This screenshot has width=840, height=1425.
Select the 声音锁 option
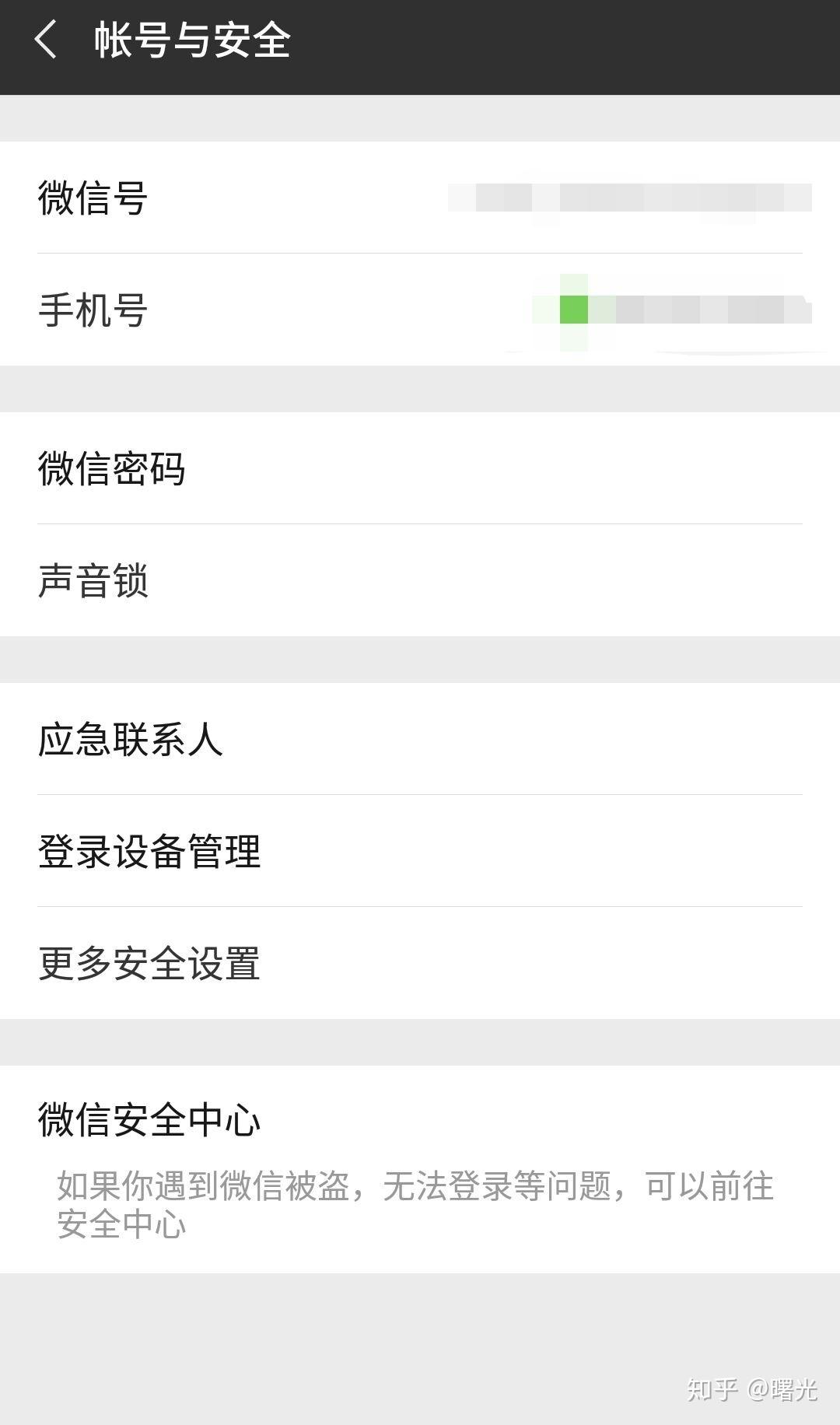point(420,580)
